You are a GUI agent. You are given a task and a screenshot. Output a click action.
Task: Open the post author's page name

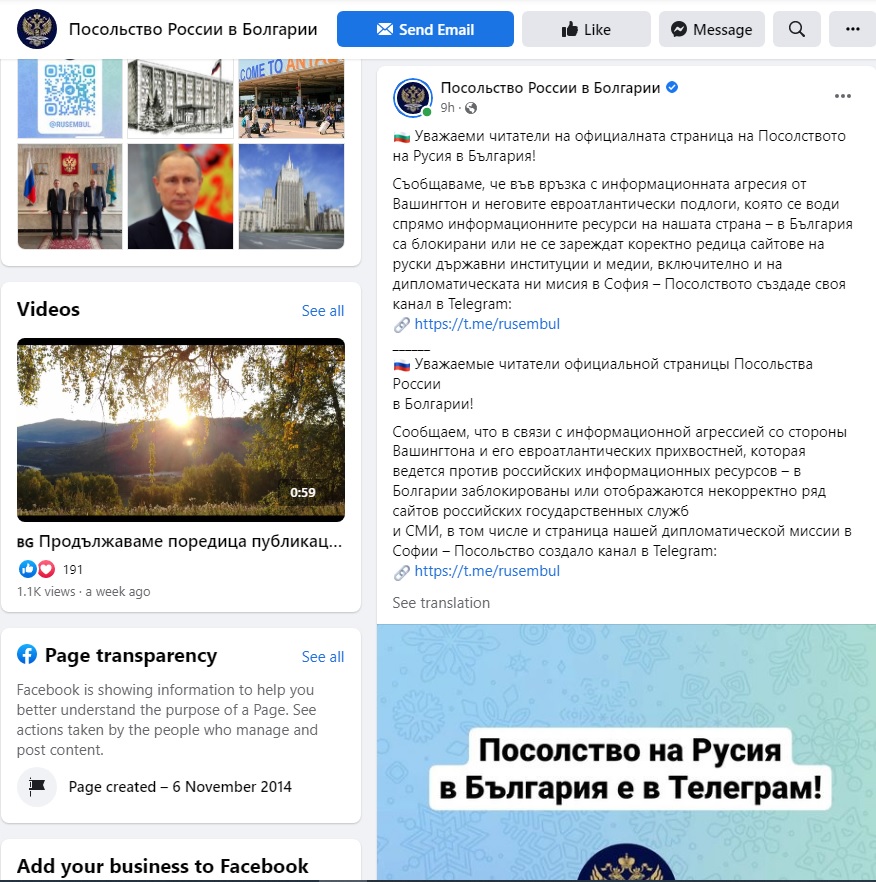[550, 88]
